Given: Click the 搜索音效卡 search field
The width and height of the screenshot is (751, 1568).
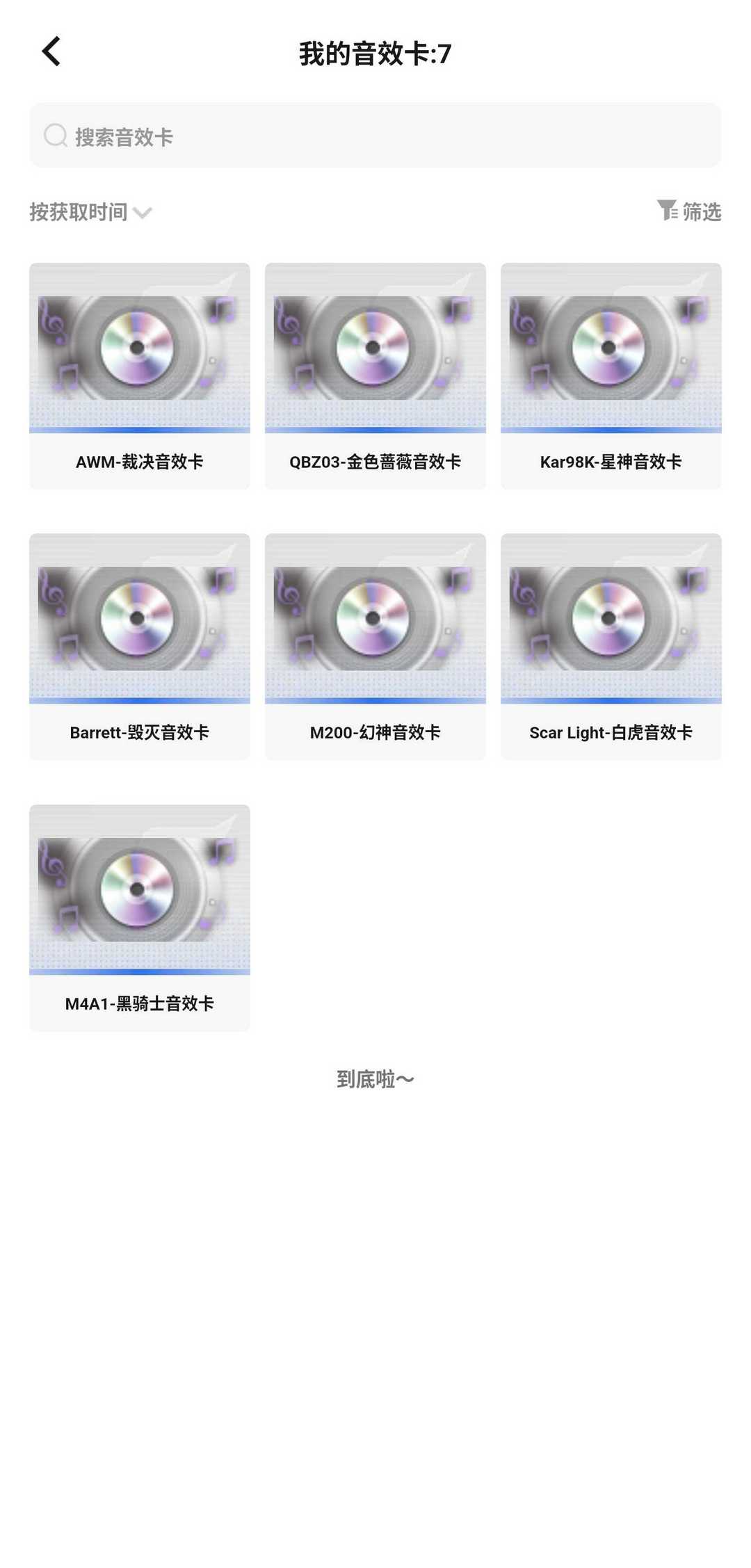Looking at the screenshot, I should pos(375,136).
